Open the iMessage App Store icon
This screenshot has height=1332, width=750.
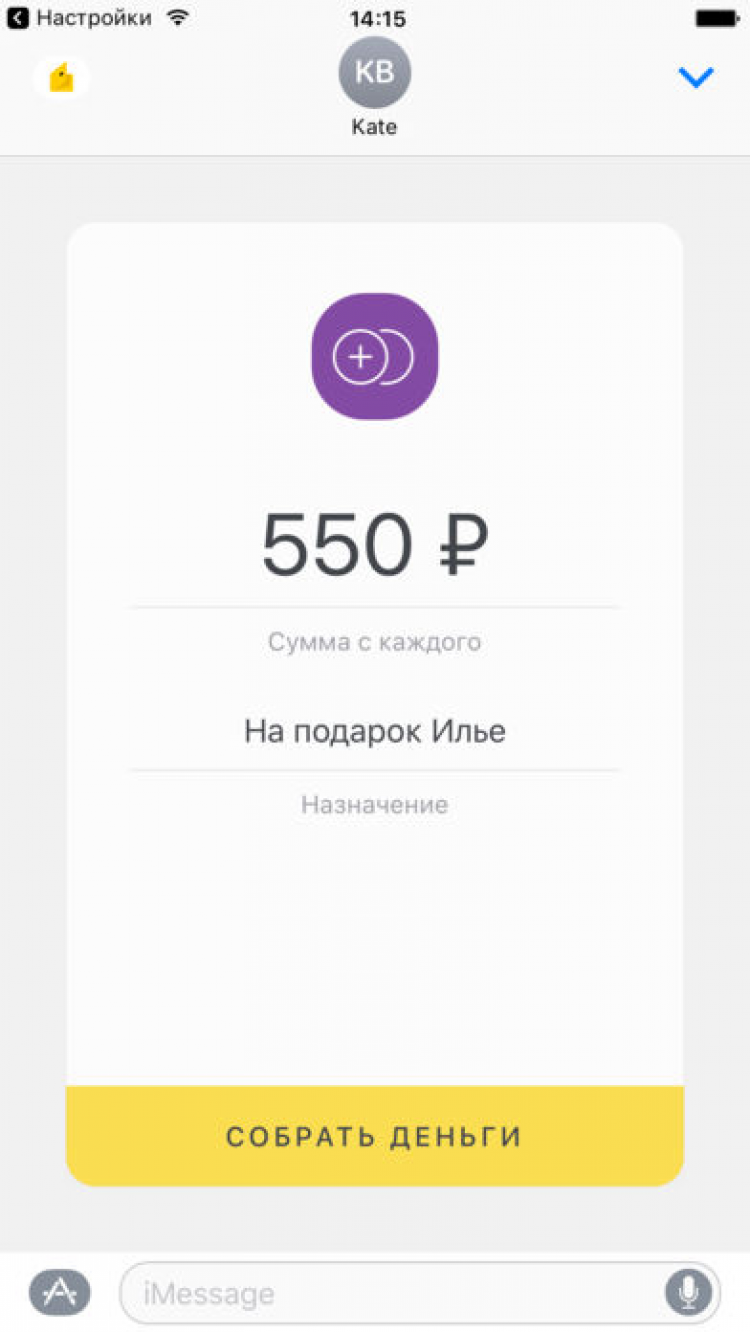(x=59, y=1292)
